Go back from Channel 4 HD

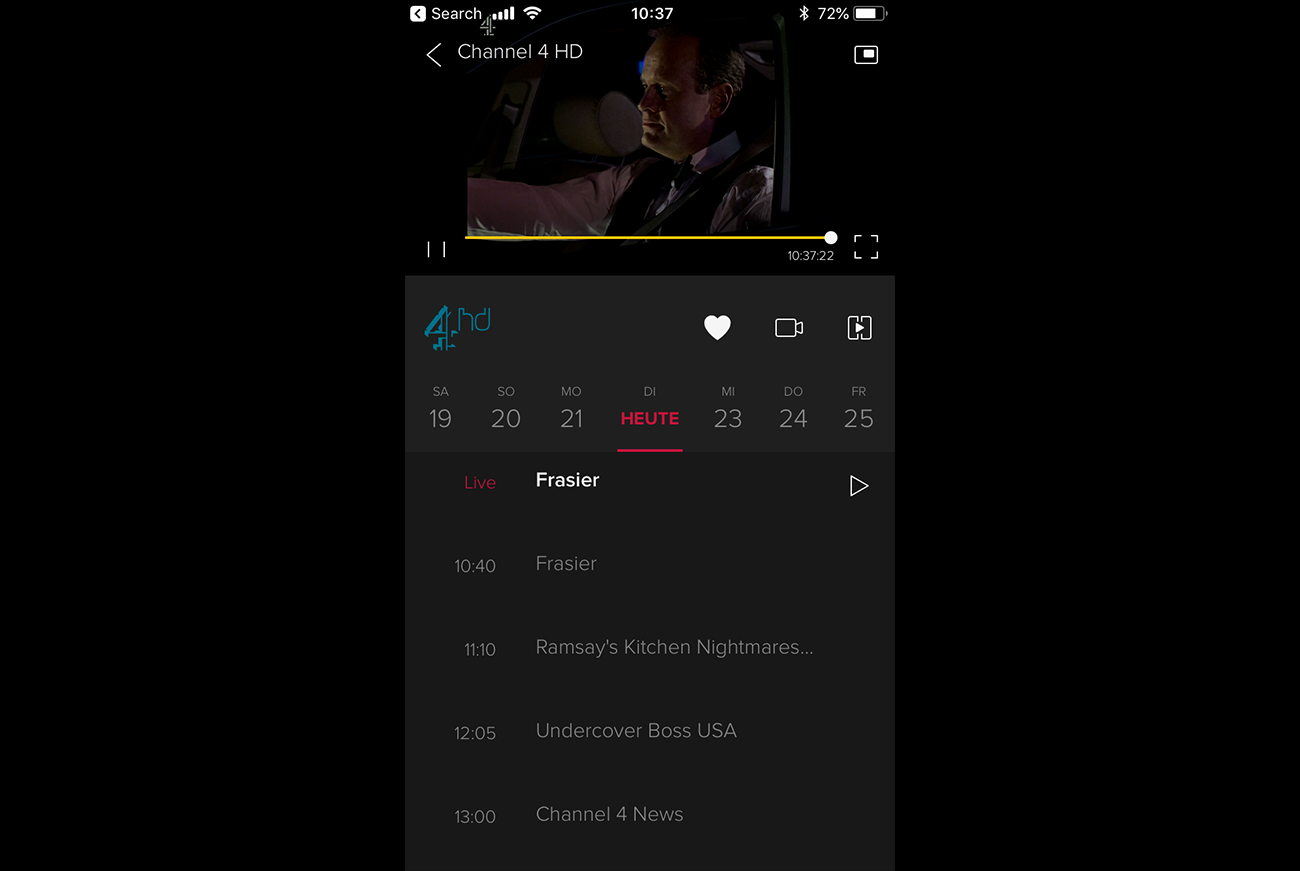(x=434, y=55)
